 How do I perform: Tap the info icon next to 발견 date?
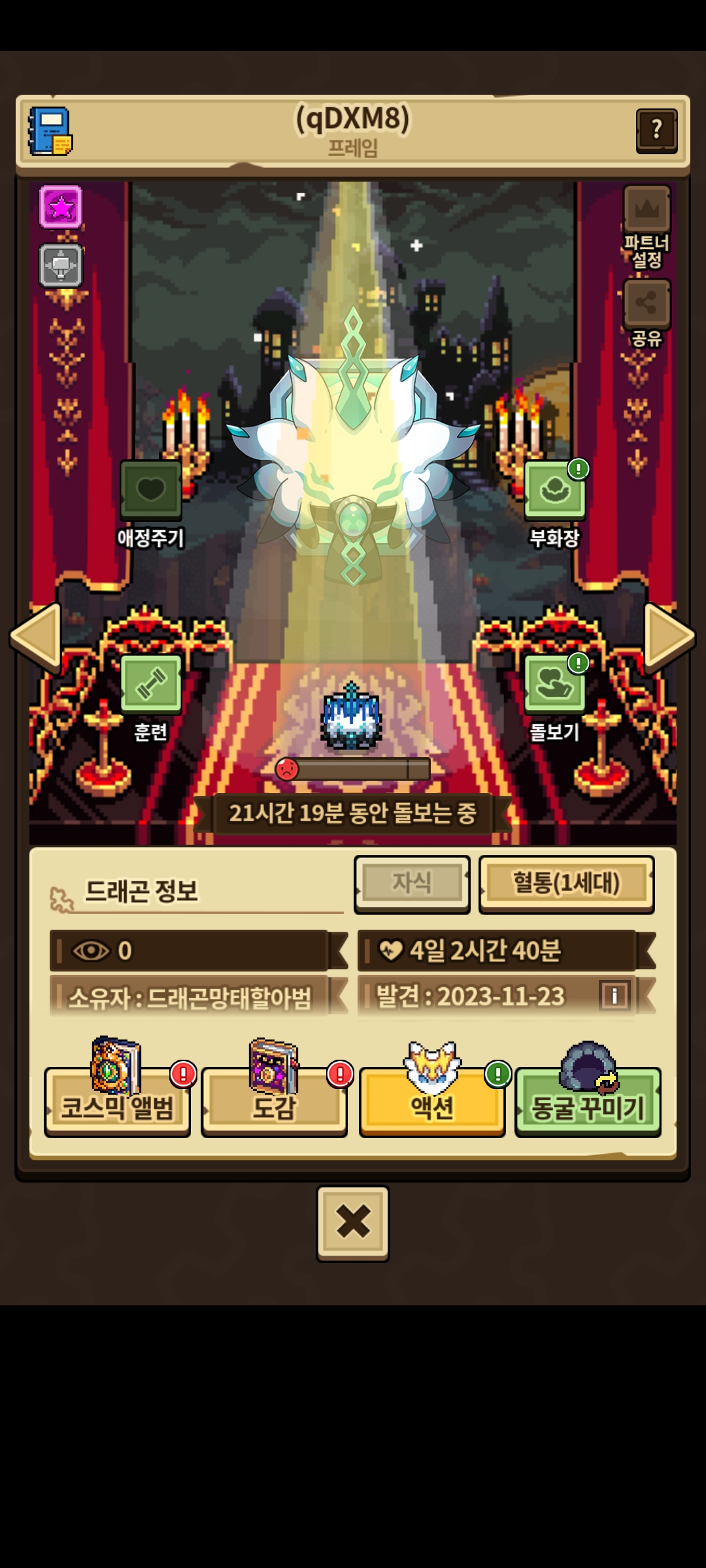(x=614, y=996)
